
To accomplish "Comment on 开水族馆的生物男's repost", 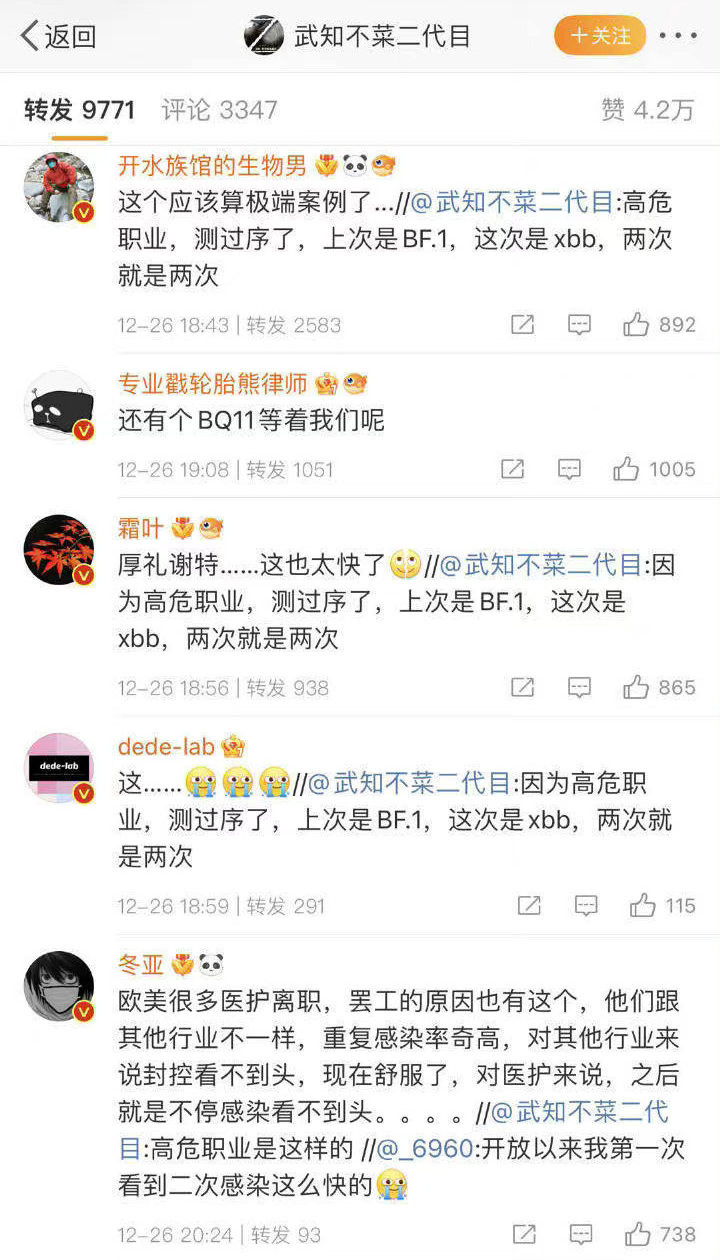I will click(579, 325).
